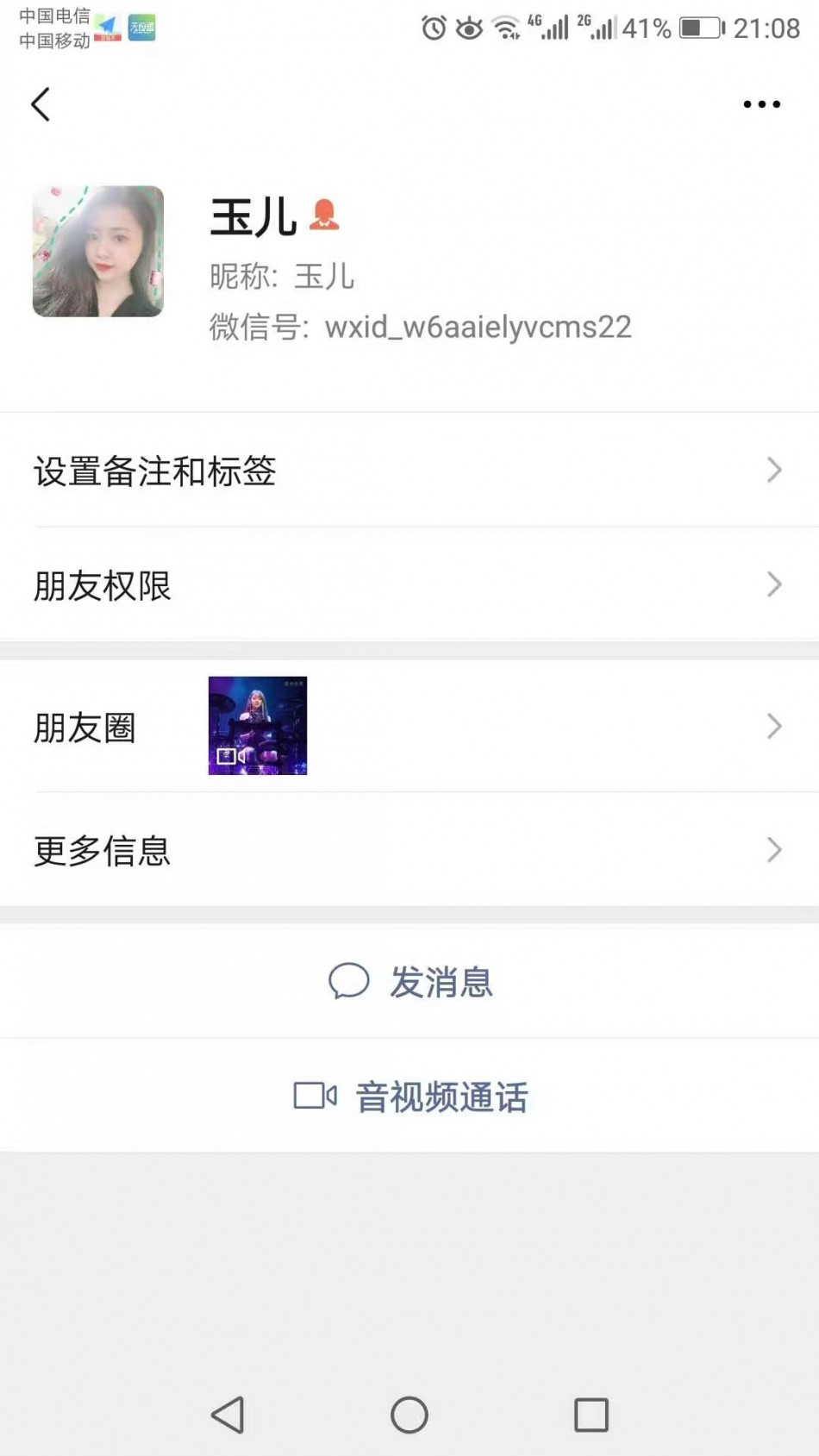Open 朋友权限 settings
Image resolution: width=819 pixels, height=1456 pixels.
[409, 585]
